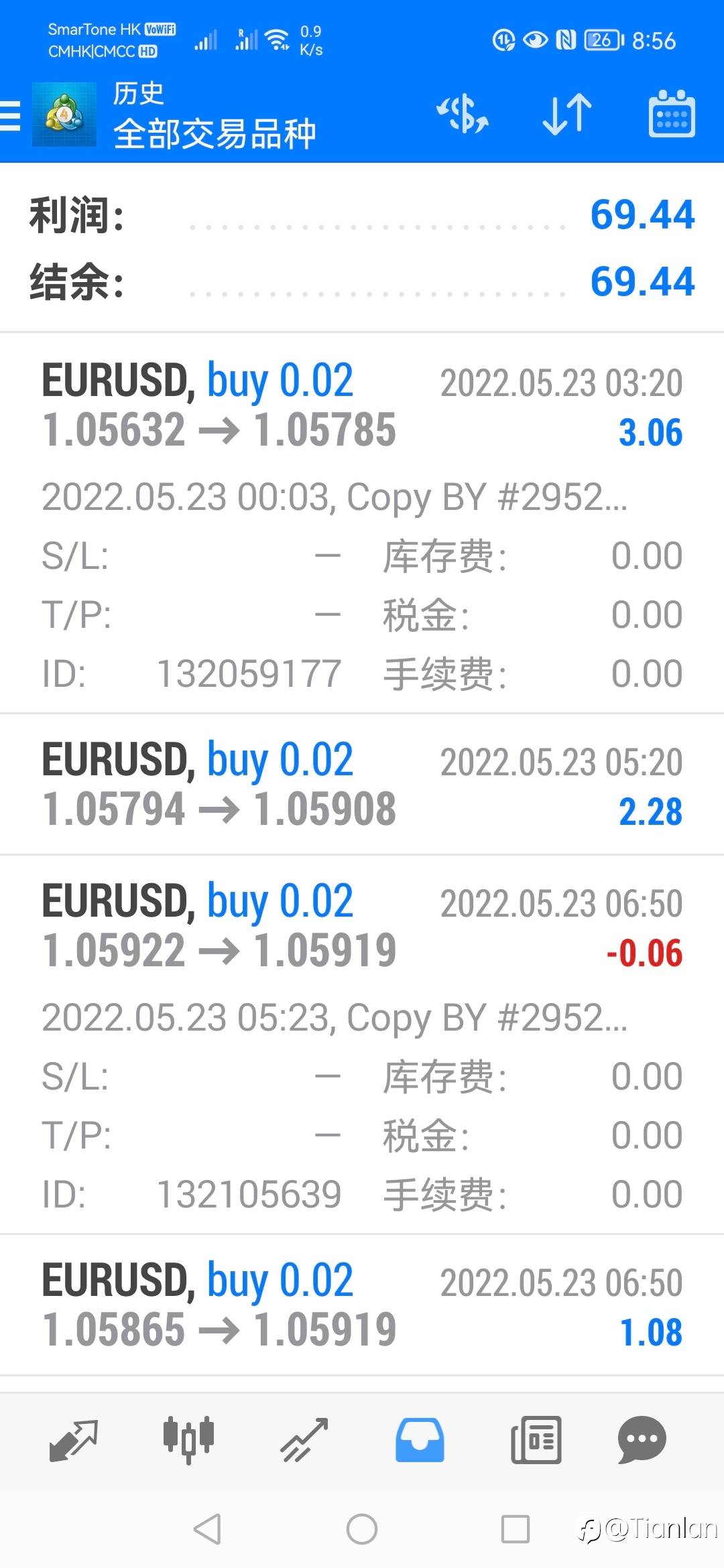The image size is (724, 1568).
Task: Tap the system home button
Action: (x=362, y=1530)
